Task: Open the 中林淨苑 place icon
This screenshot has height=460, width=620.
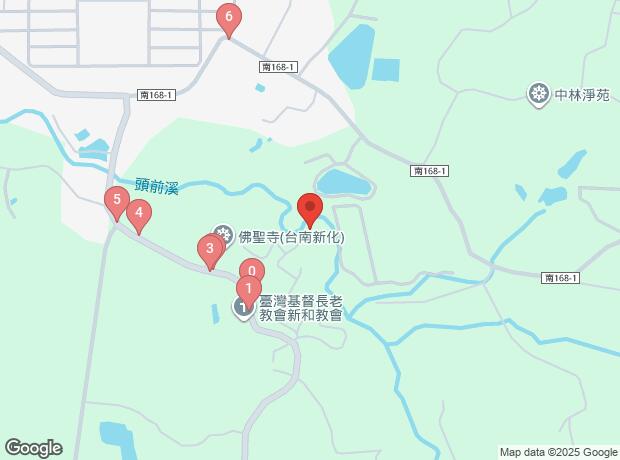Action: [x=538, y=94]
